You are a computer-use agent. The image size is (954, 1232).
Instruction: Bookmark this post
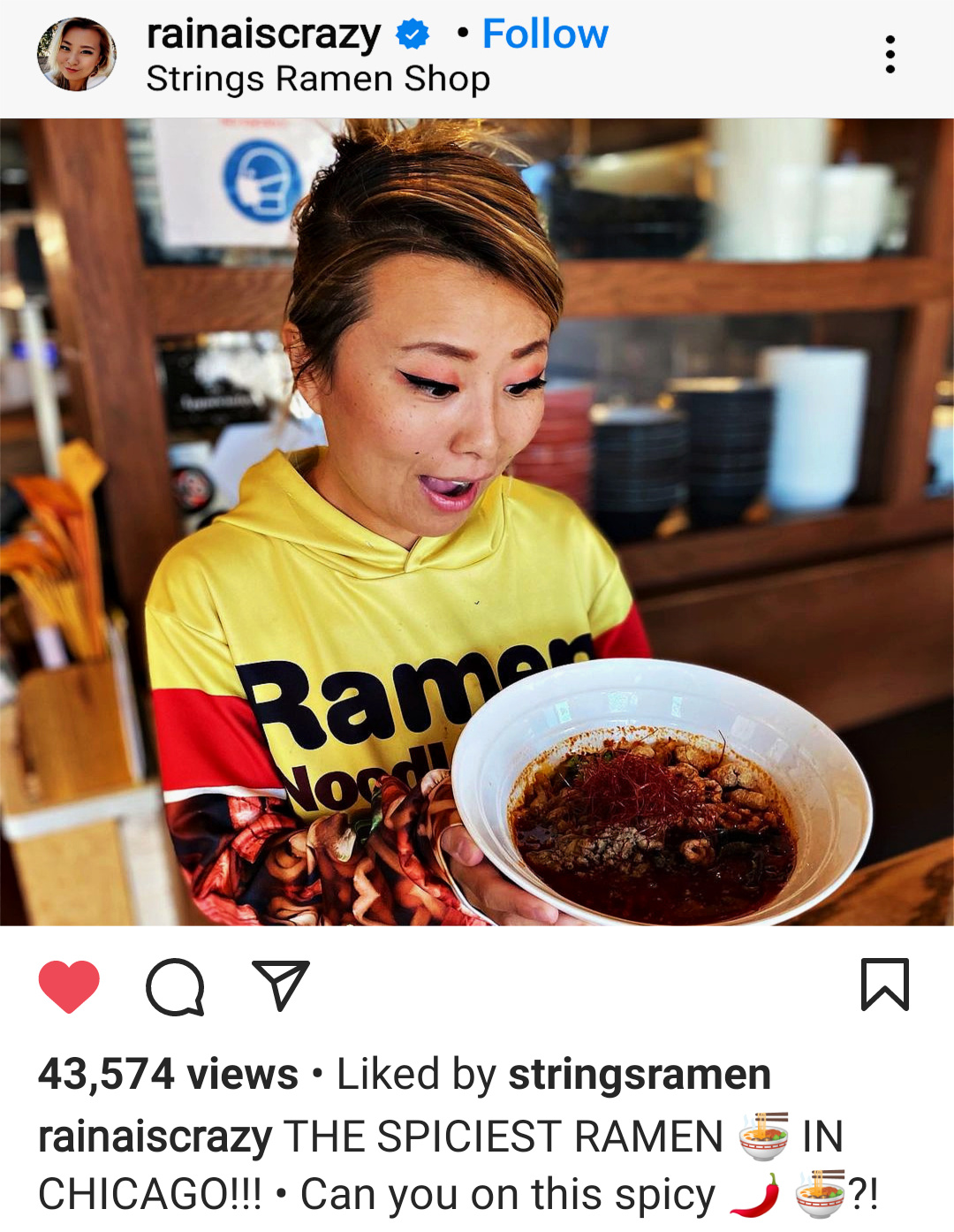coord(884,985)
